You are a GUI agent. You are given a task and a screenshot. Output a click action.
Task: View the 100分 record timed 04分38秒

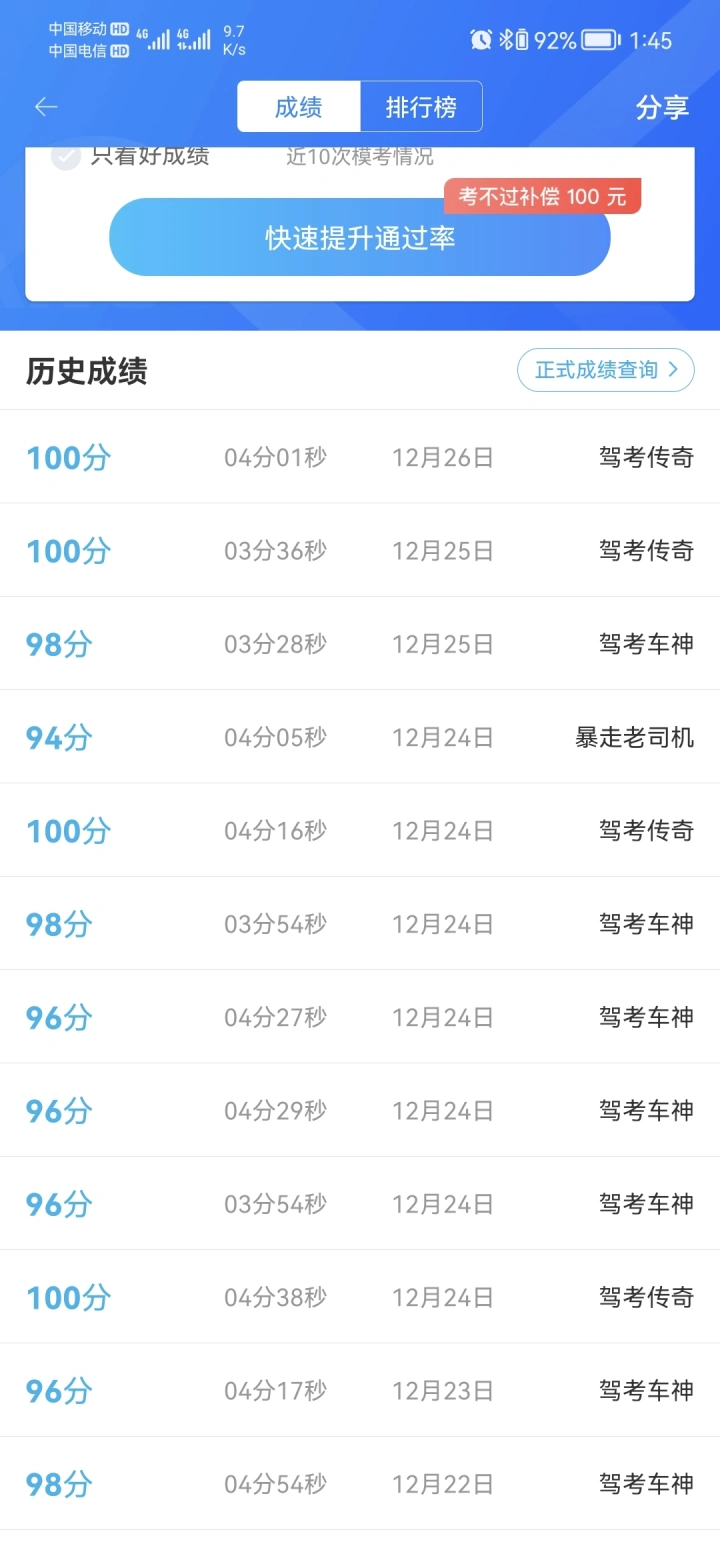click(360, 1297)
